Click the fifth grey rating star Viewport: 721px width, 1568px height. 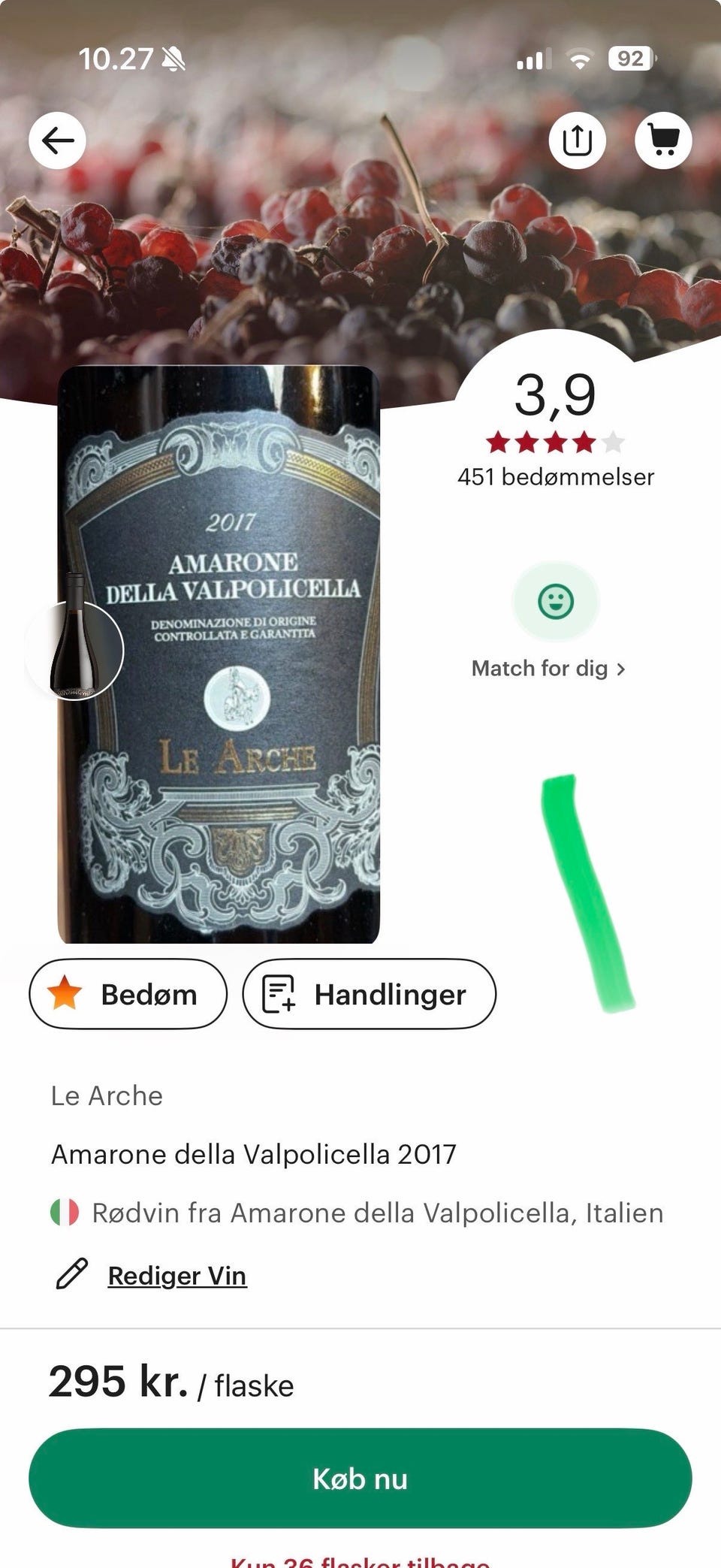click(x=614, y=443)
